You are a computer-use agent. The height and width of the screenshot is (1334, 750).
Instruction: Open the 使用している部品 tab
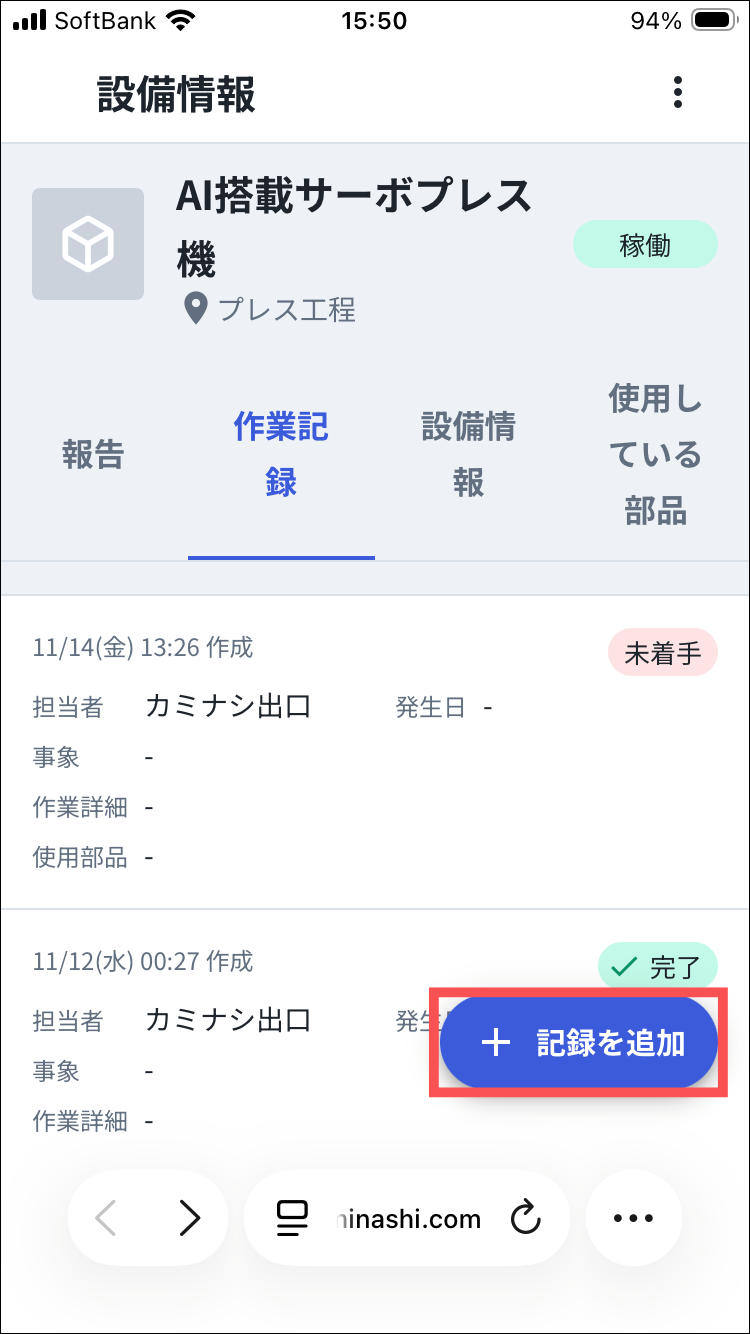click(x=655, y=455)
